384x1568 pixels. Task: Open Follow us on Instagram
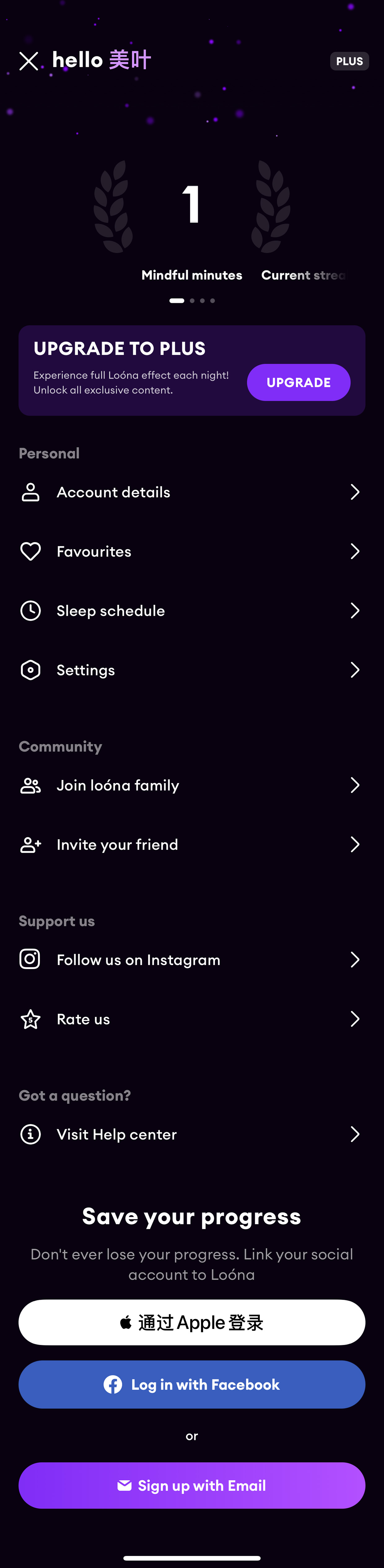(x=191, y=960)
